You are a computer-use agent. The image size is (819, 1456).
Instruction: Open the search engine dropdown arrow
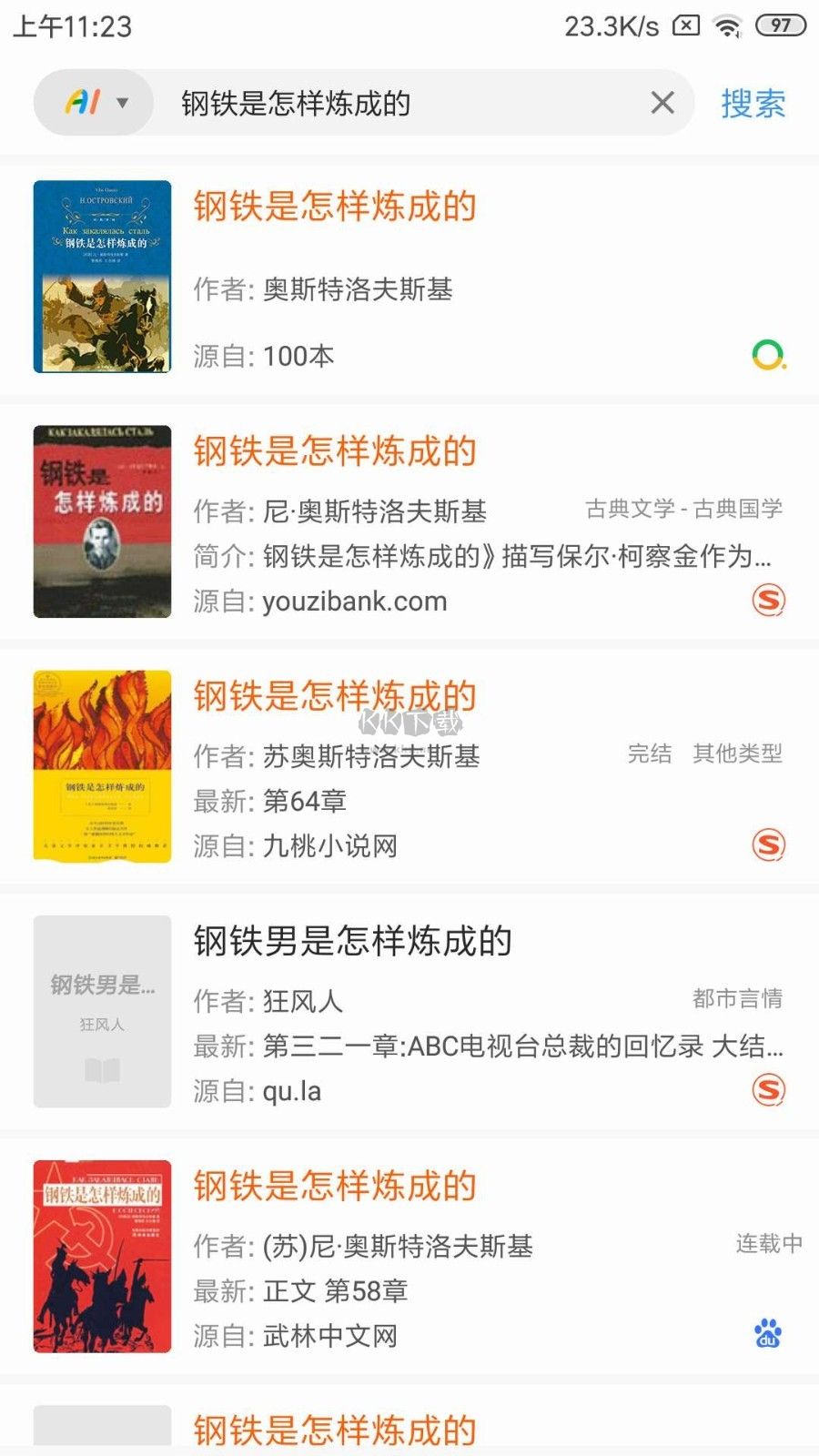123,103
